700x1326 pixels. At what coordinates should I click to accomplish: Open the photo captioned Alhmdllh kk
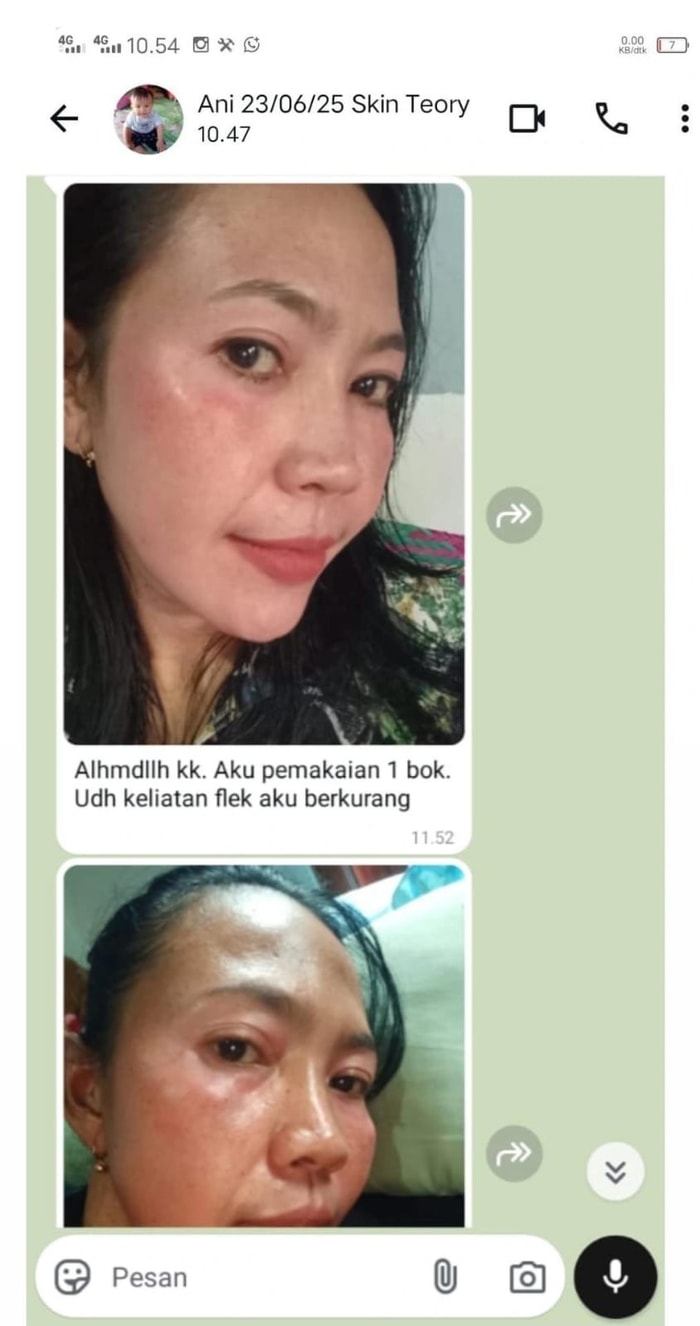264,463
